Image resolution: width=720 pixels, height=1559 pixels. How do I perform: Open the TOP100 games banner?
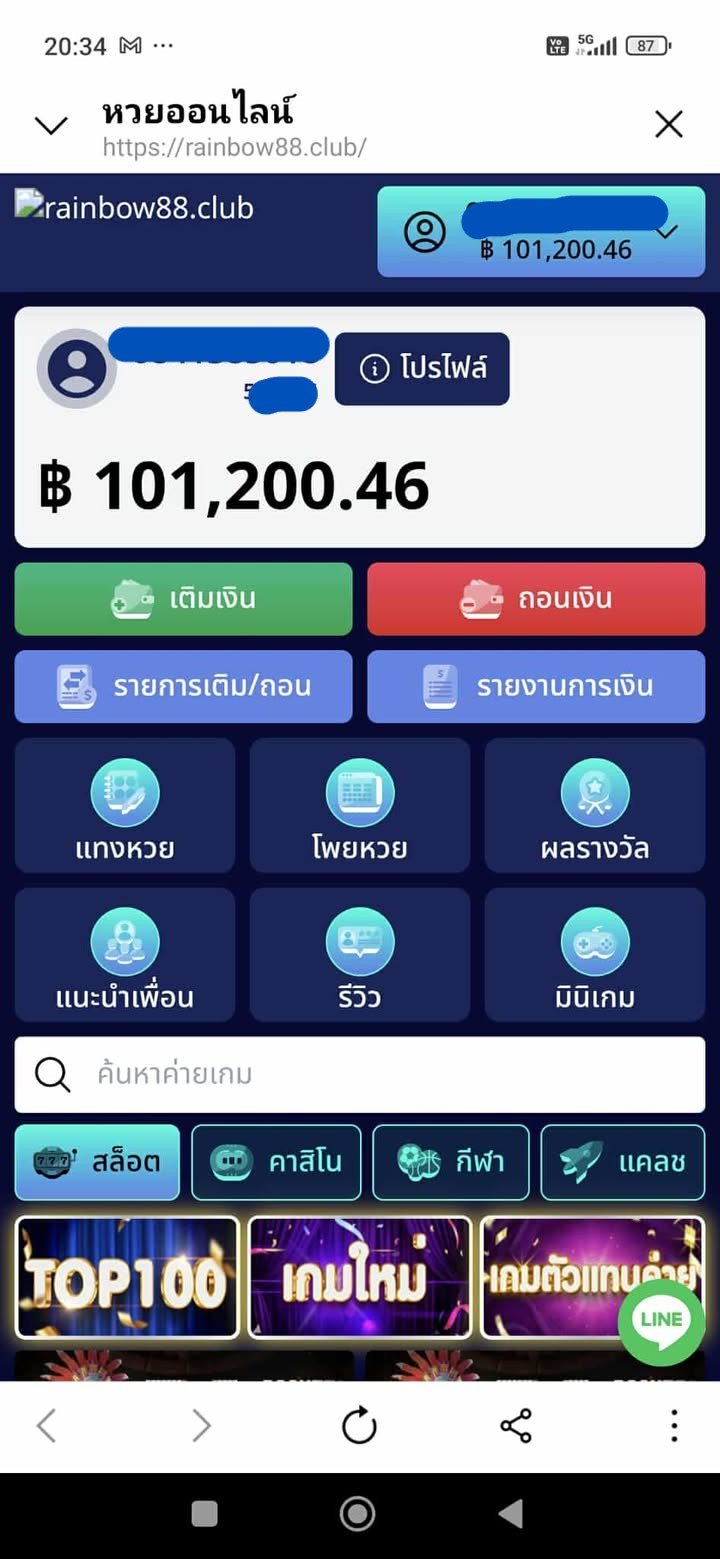coord(127,1278)
